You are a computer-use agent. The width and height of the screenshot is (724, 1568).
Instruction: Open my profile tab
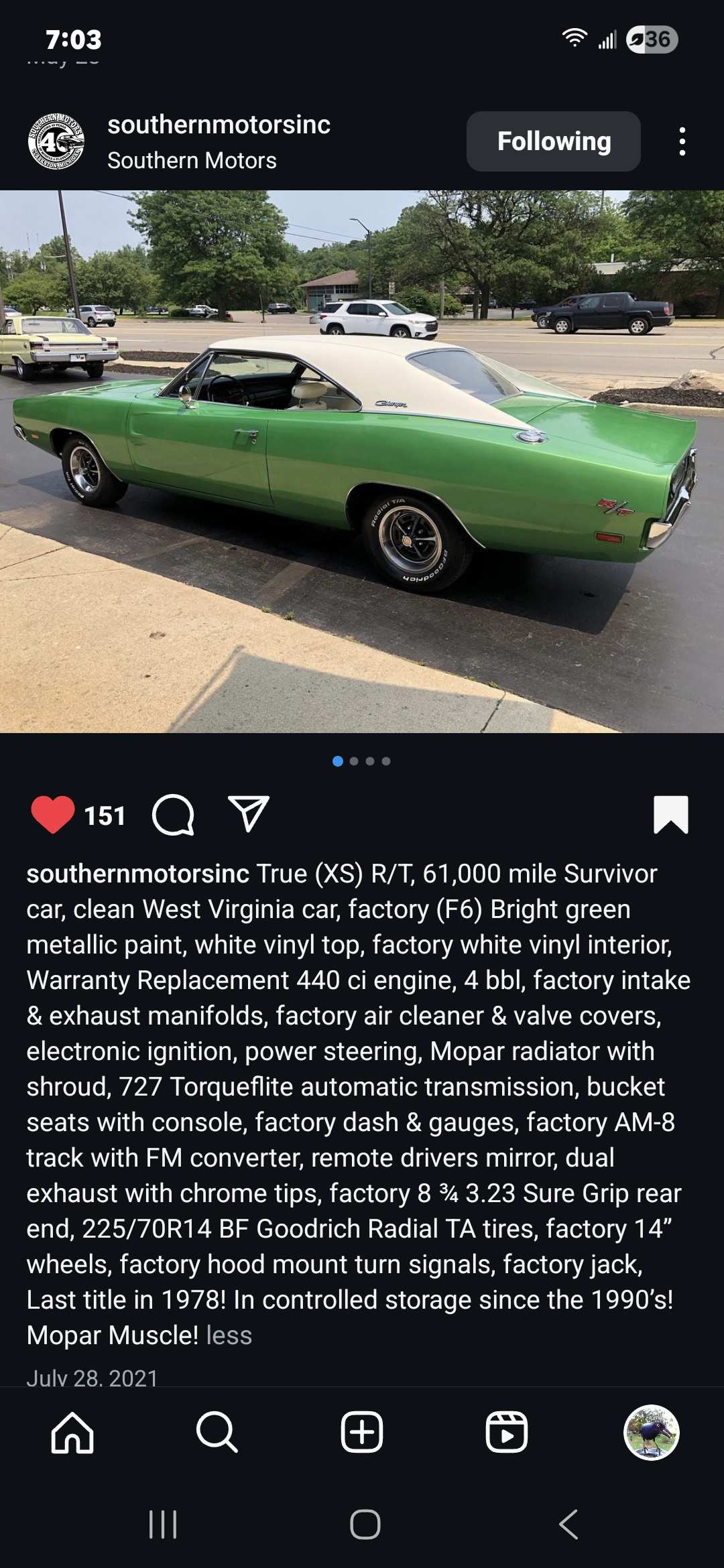click(x=651, y=1432)
